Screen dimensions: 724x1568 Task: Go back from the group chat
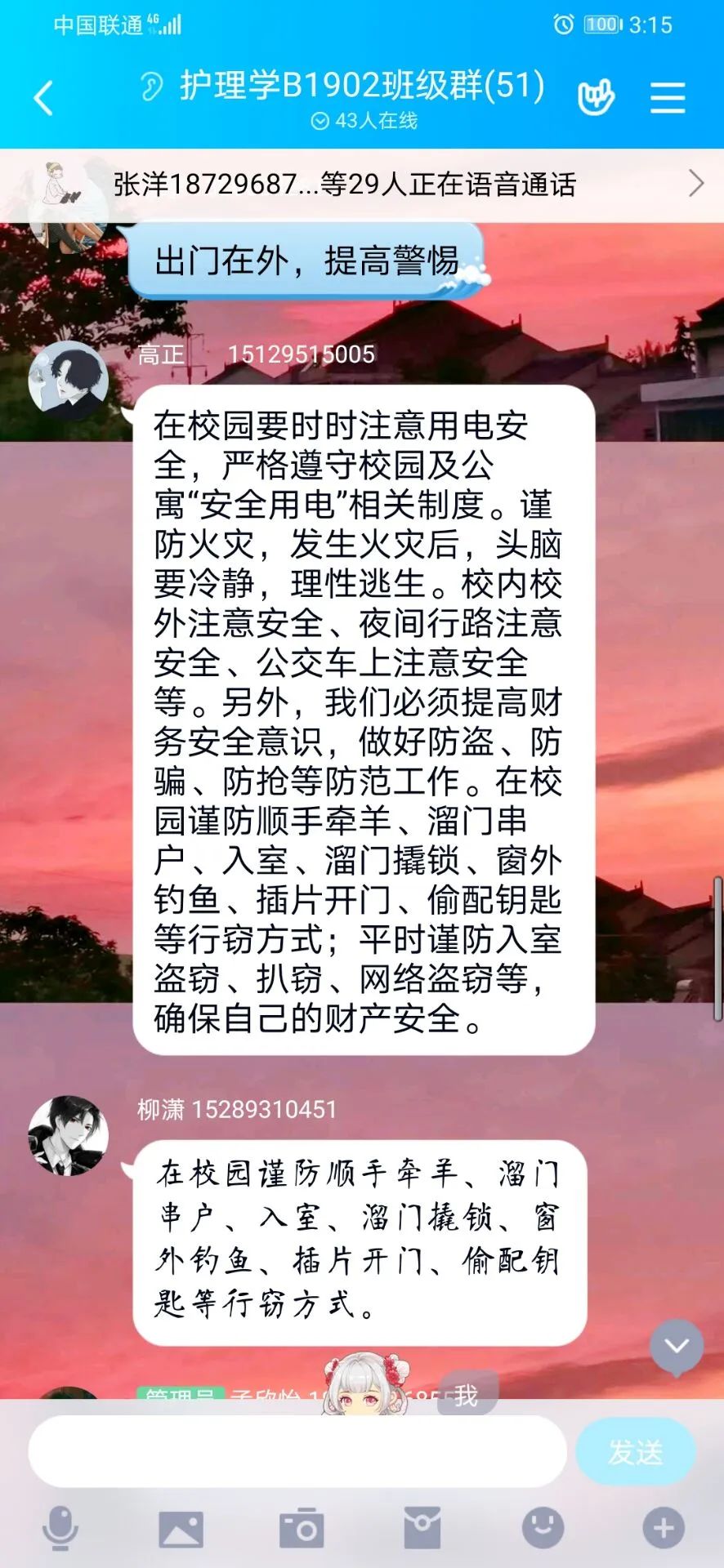[43, 99]
